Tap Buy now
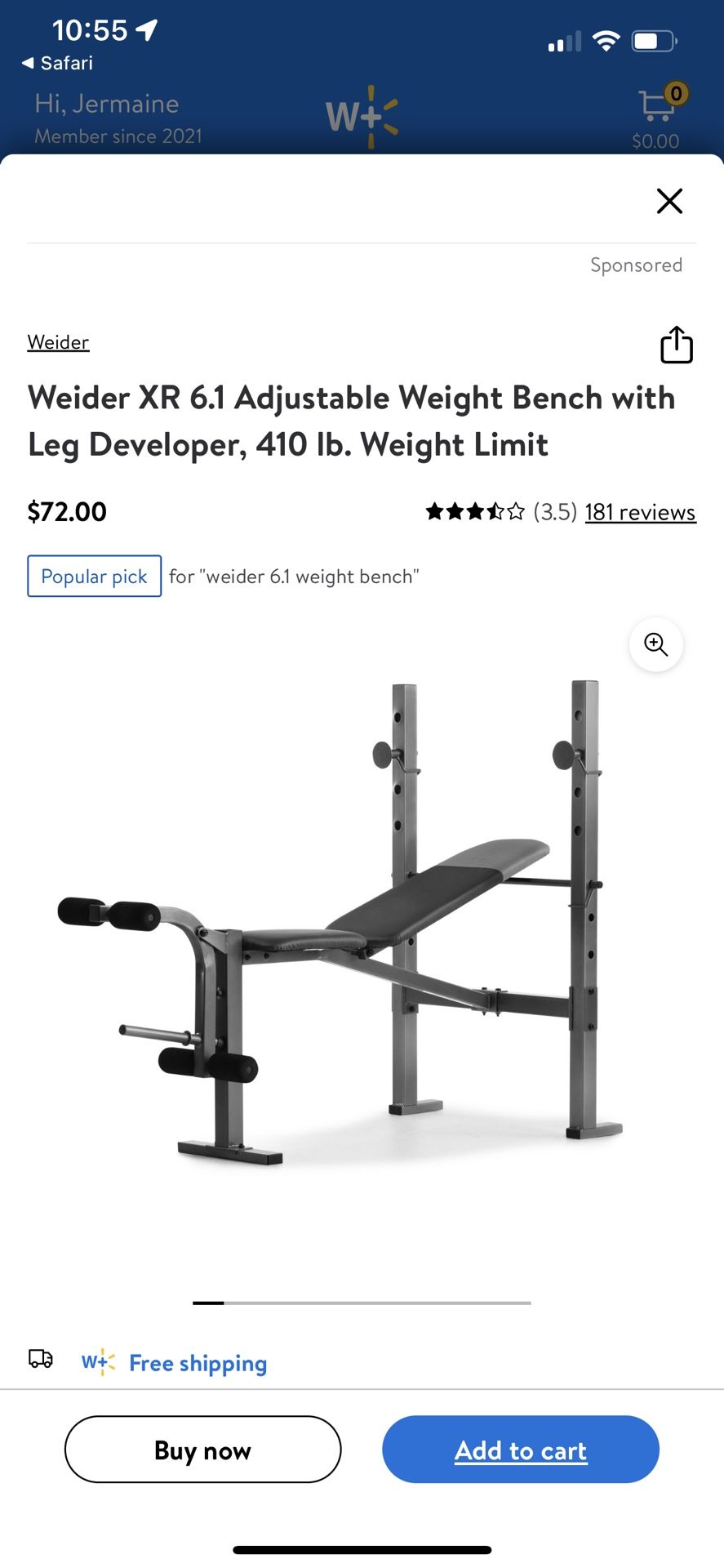Image resolution: width=724 pixels, height=1568 pixels. [x=202, y=1449]
